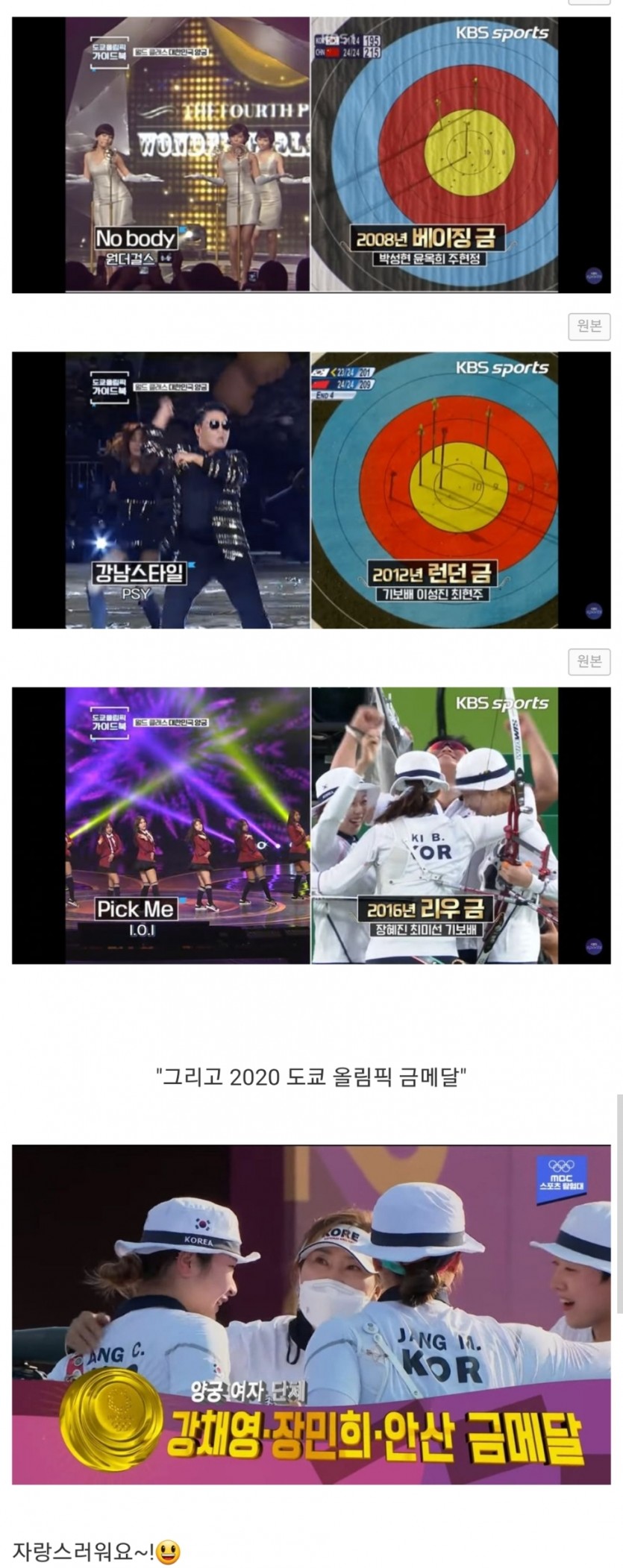Open the Tokyo 2020 금메달 image

311,1315
